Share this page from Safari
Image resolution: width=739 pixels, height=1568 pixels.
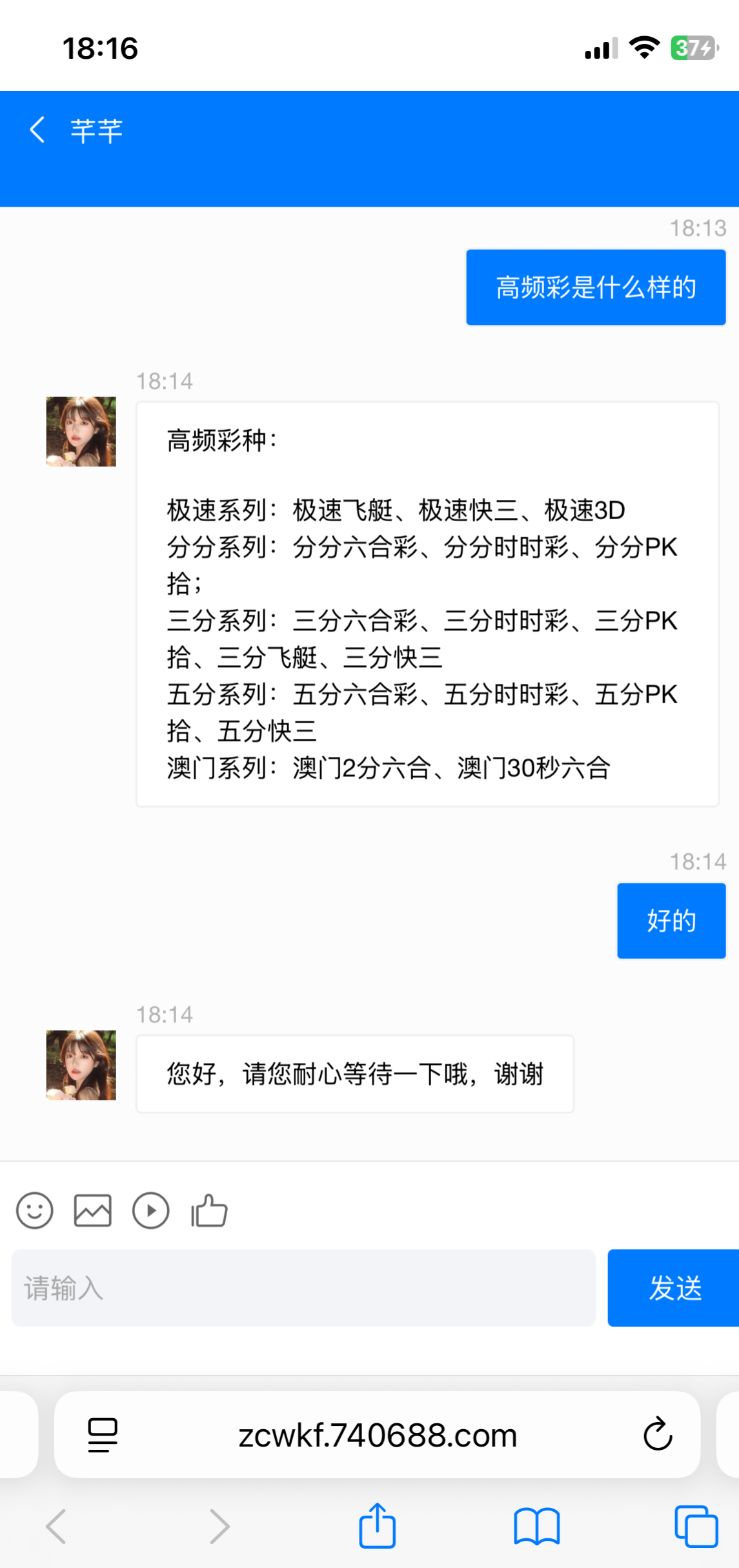(x=378, y=1526)
